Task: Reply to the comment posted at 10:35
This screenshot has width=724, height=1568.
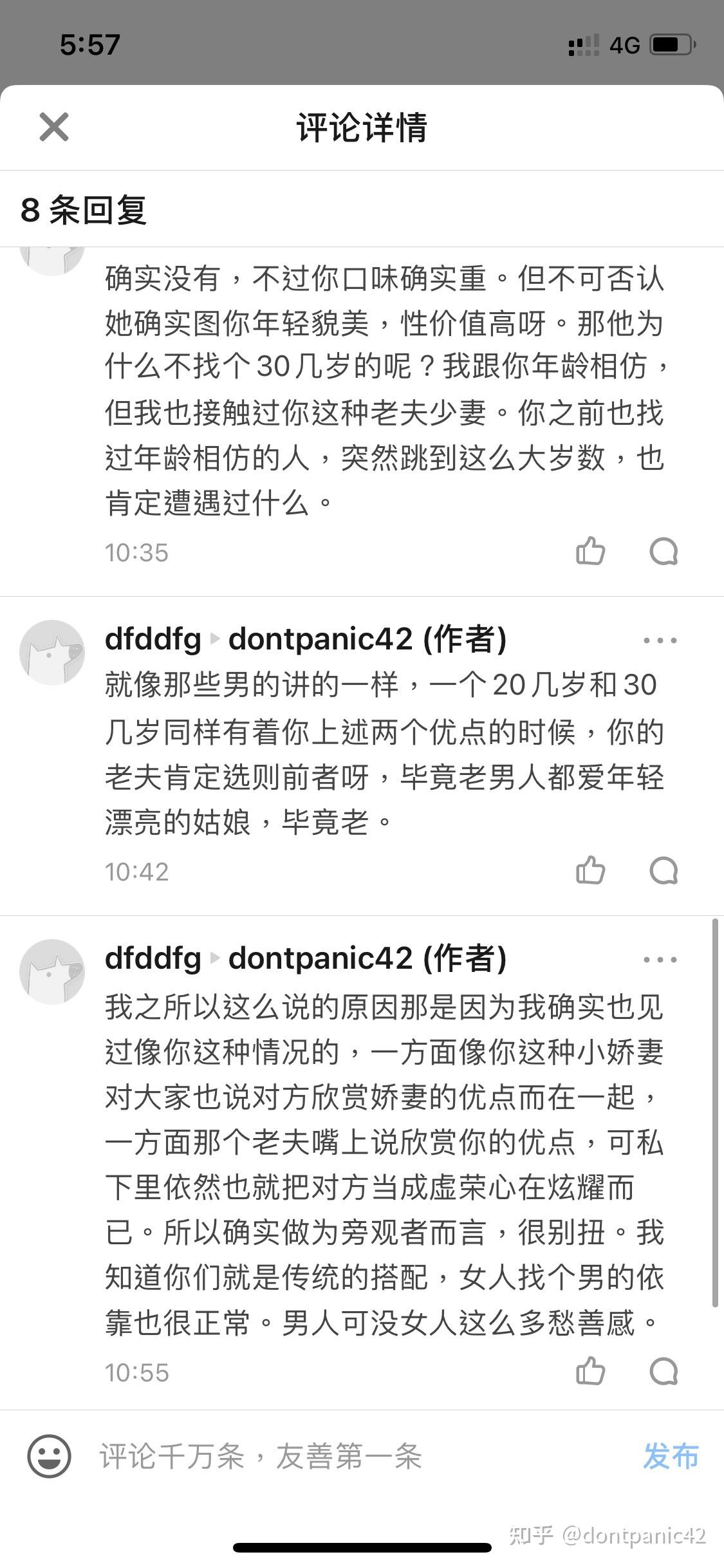Action: [664, 552]
